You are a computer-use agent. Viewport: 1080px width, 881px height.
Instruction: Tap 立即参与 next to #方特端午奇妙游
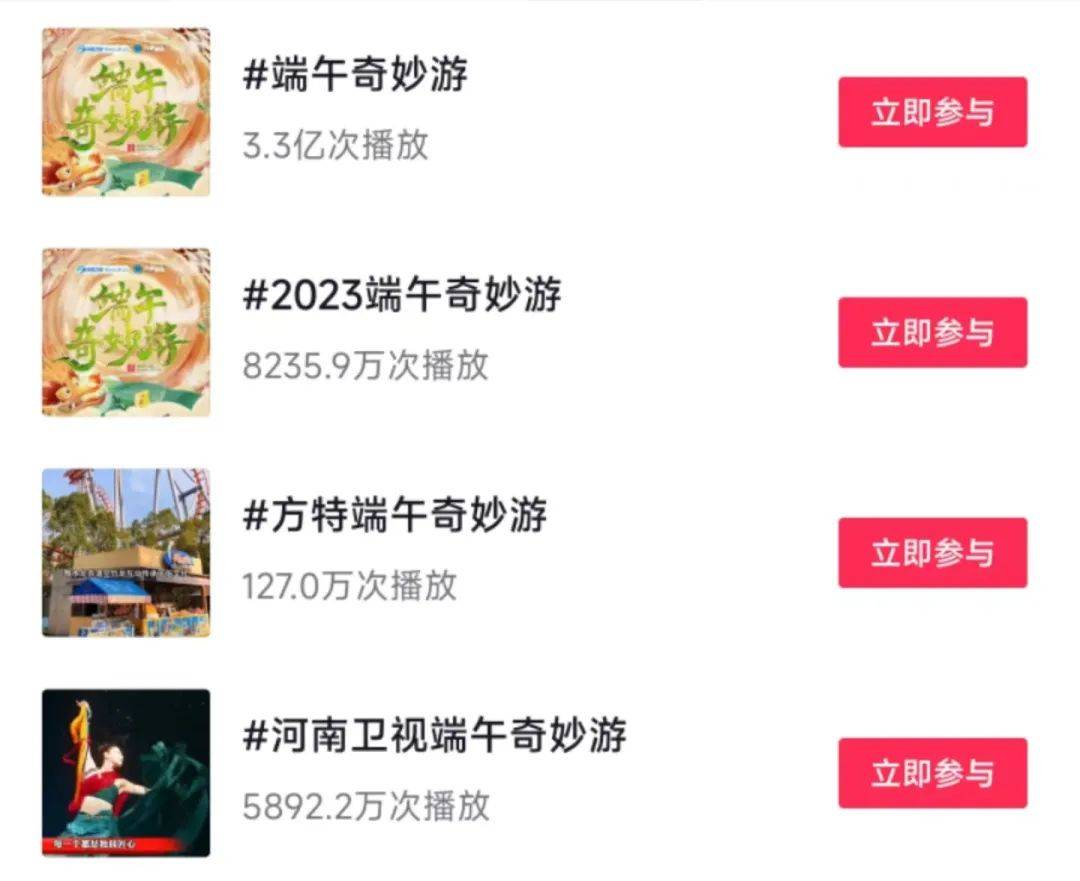pos(932,553)
